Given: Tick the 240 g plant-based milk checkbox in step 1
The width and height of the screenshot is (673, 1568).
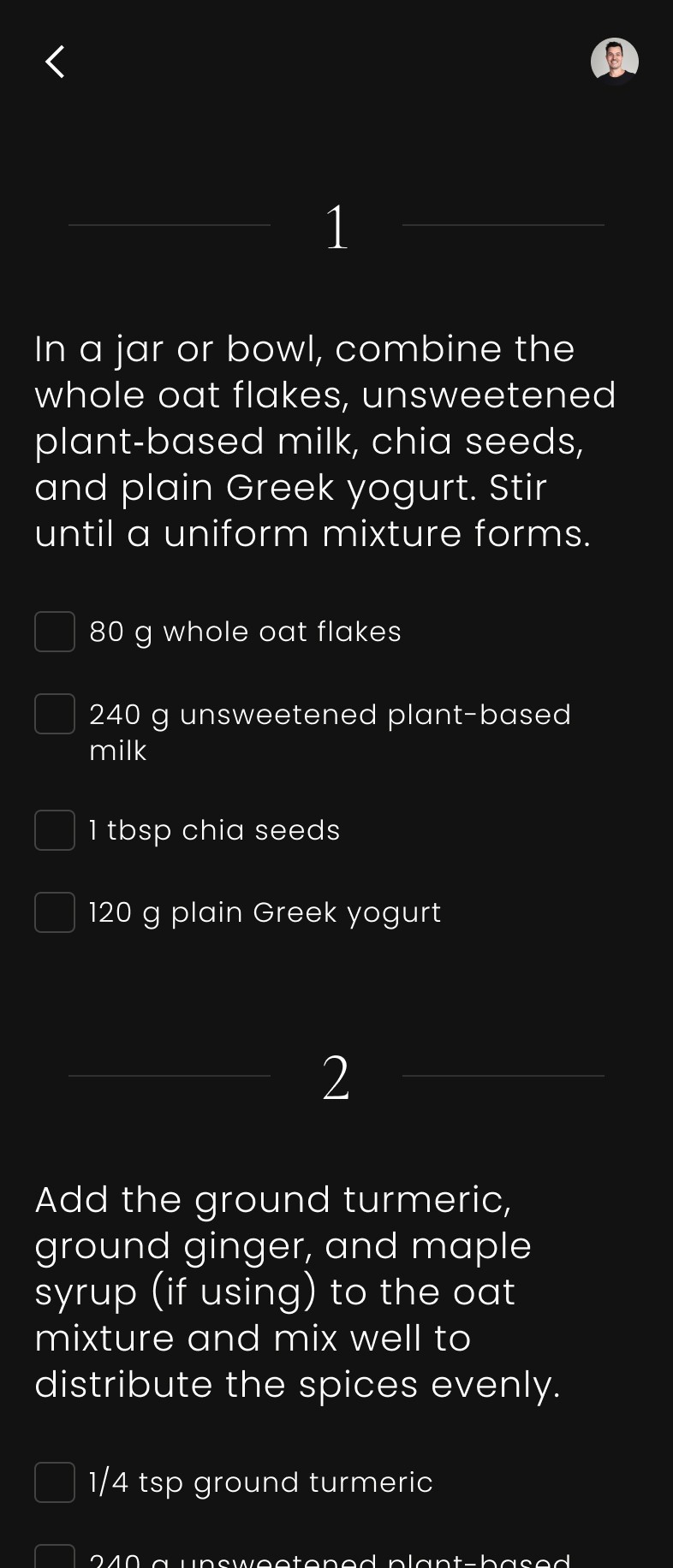Looking at the screenshot, I should click(x=55, y=714).
